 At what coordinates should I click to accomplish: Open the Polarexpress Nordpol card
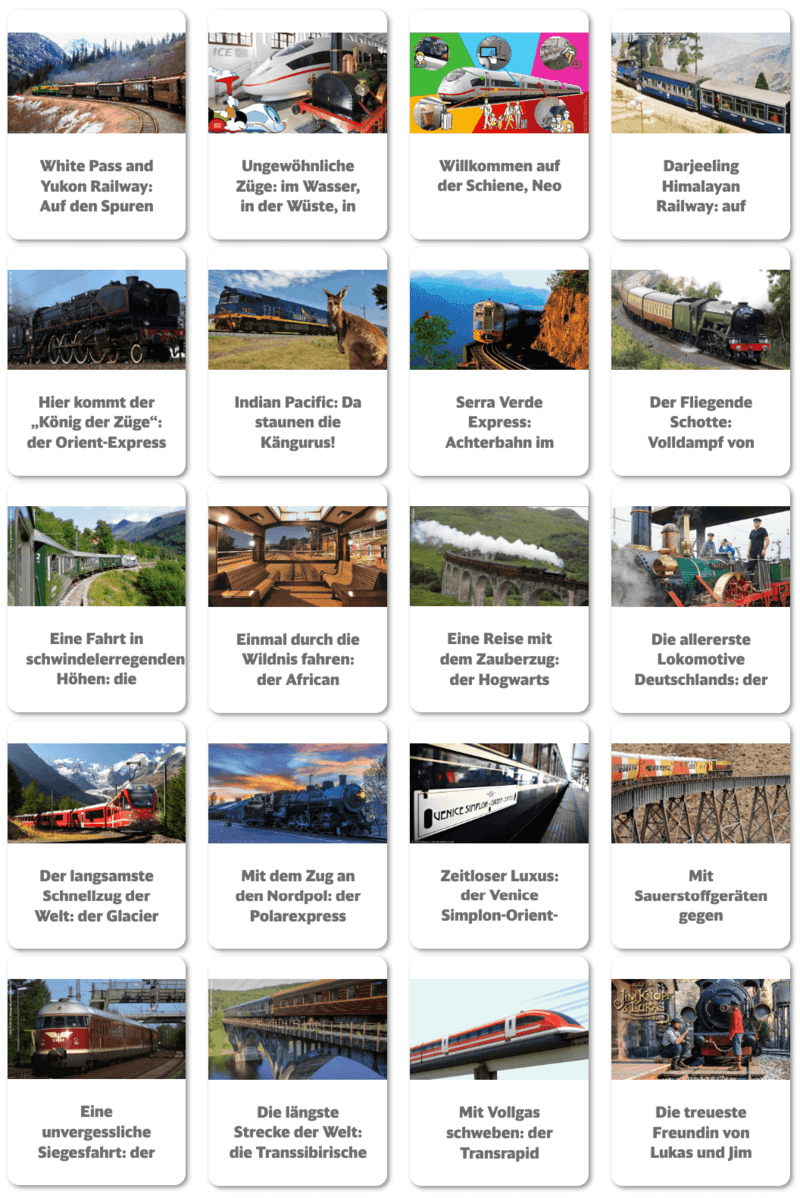tap(298, 835)
